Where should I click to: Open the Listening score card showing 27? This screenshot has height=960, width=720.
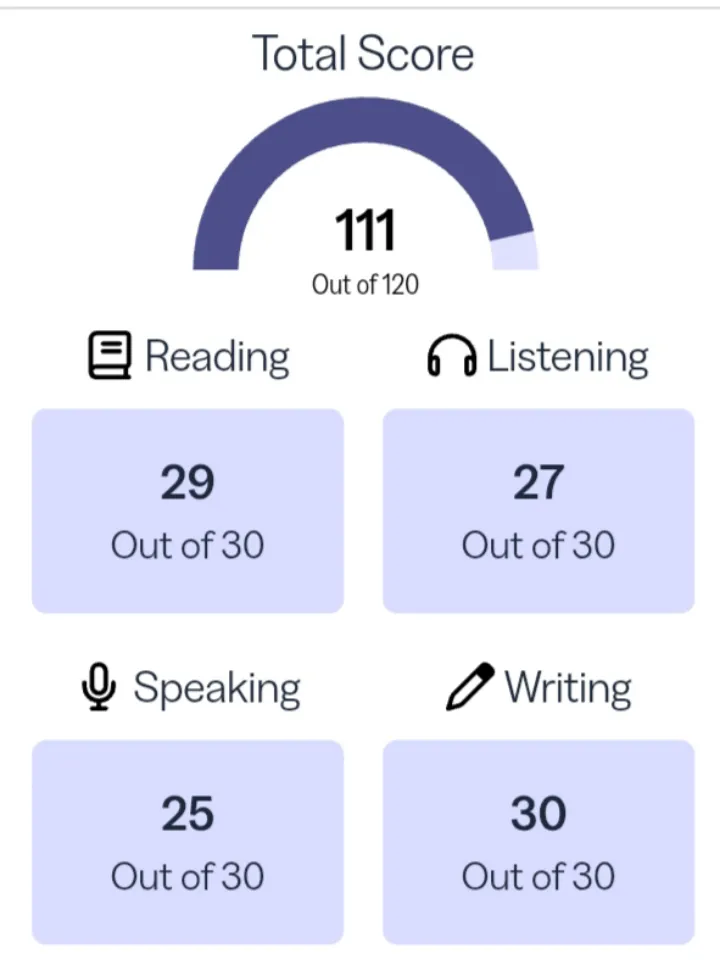538,510
